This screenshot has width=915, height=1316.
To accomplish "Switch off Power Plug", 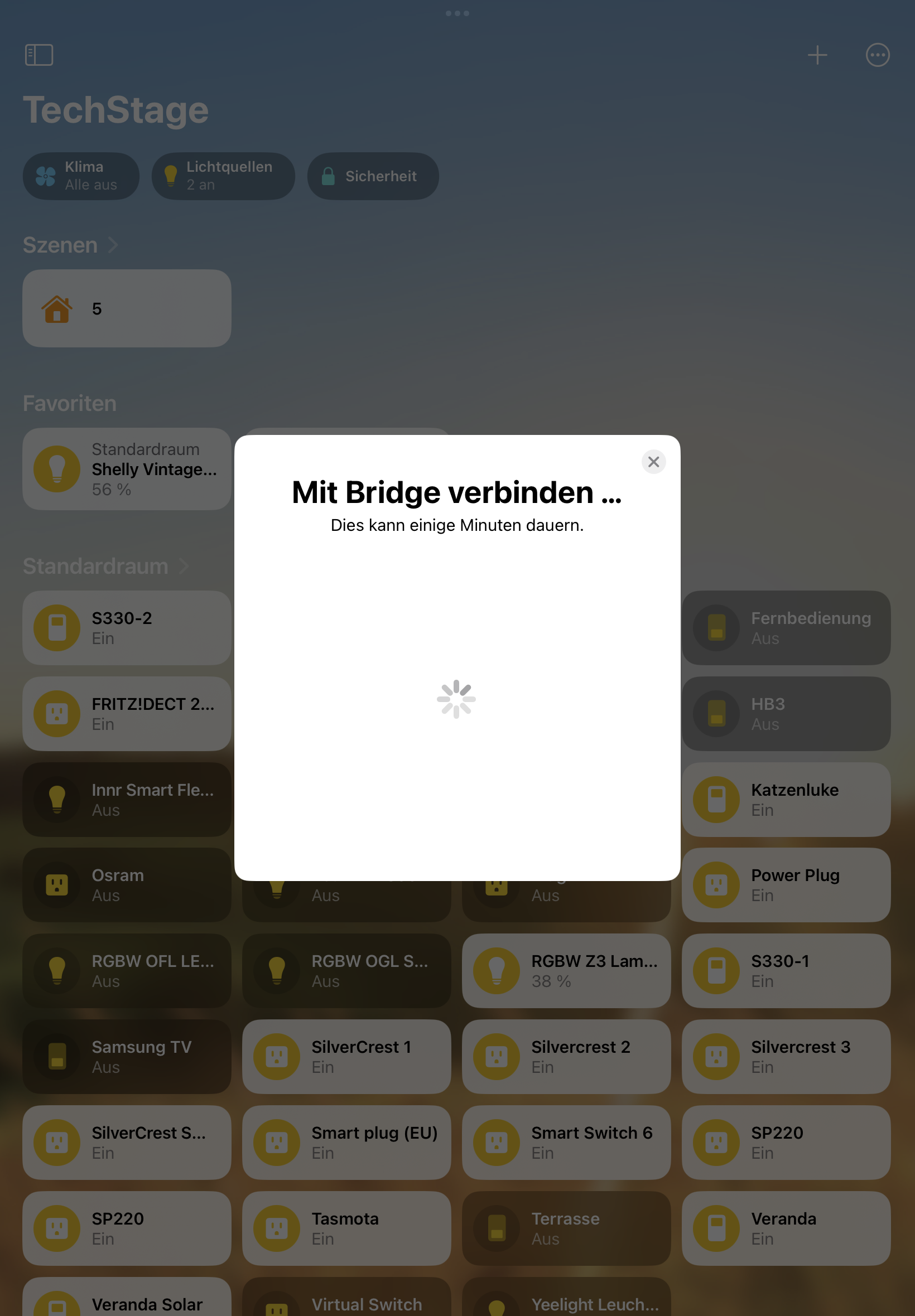I will pyautogui.click(x=716, y=884).
